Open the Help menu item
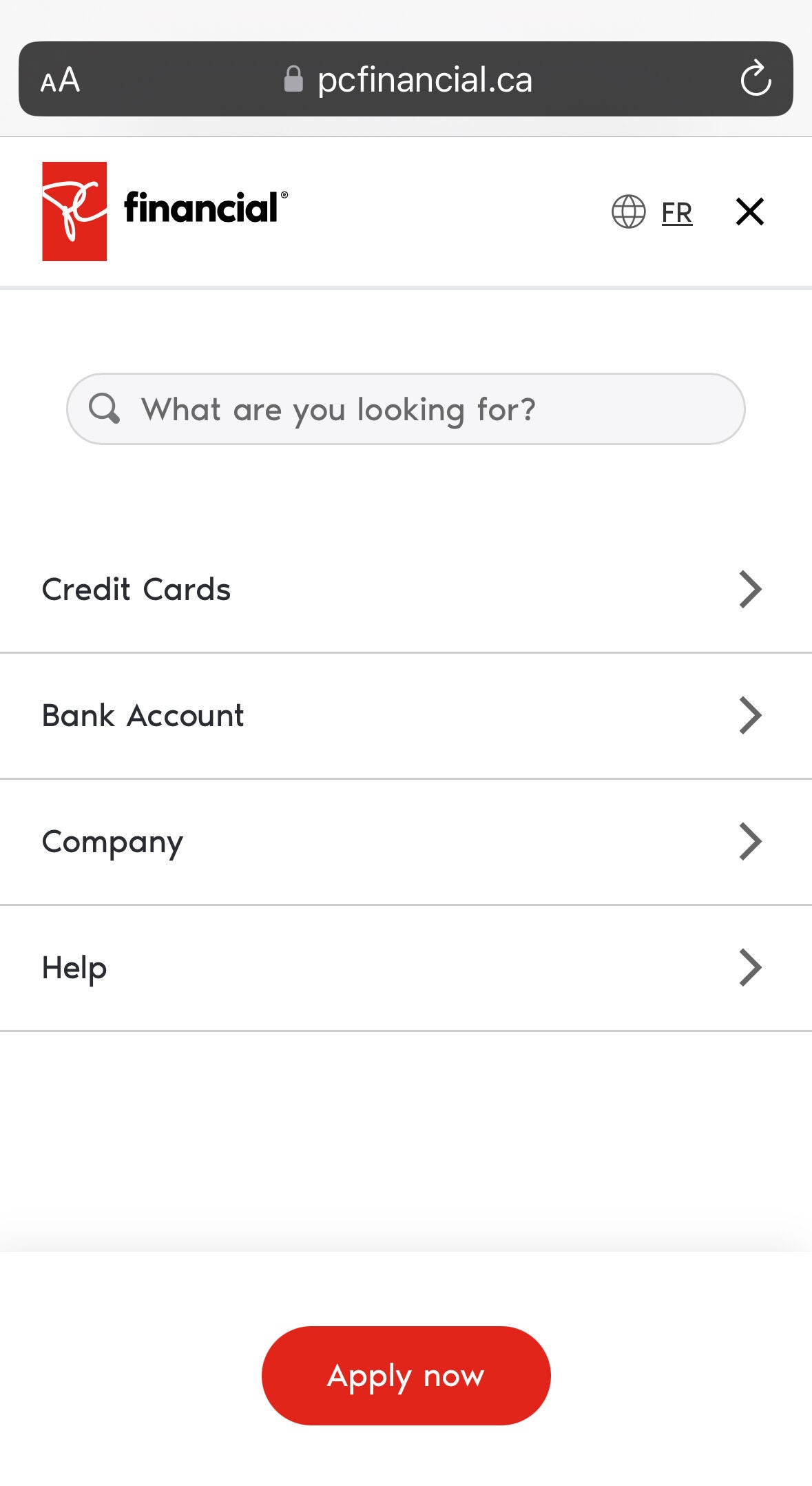Screen dimensions: 812x1486 pyautogui.click(x=275, y=967)
